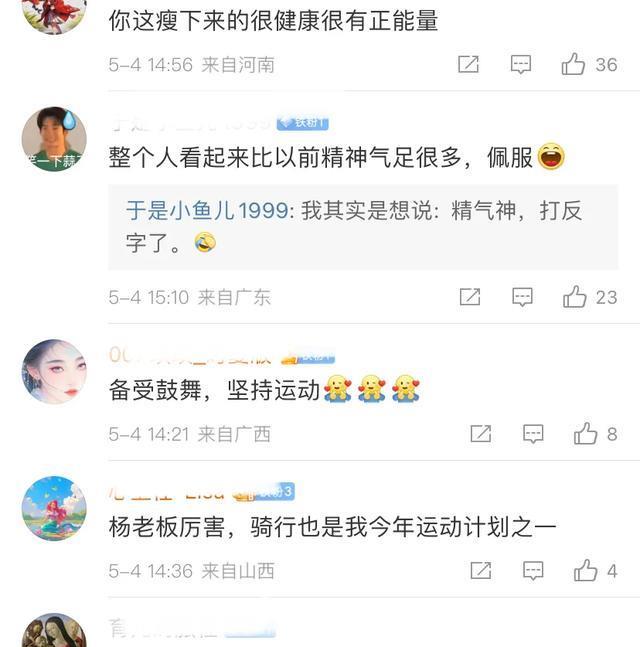
Task: Open avatar of the 备受鼓舞 commenter
Action: pyautogui.click(x=54, y=371)
